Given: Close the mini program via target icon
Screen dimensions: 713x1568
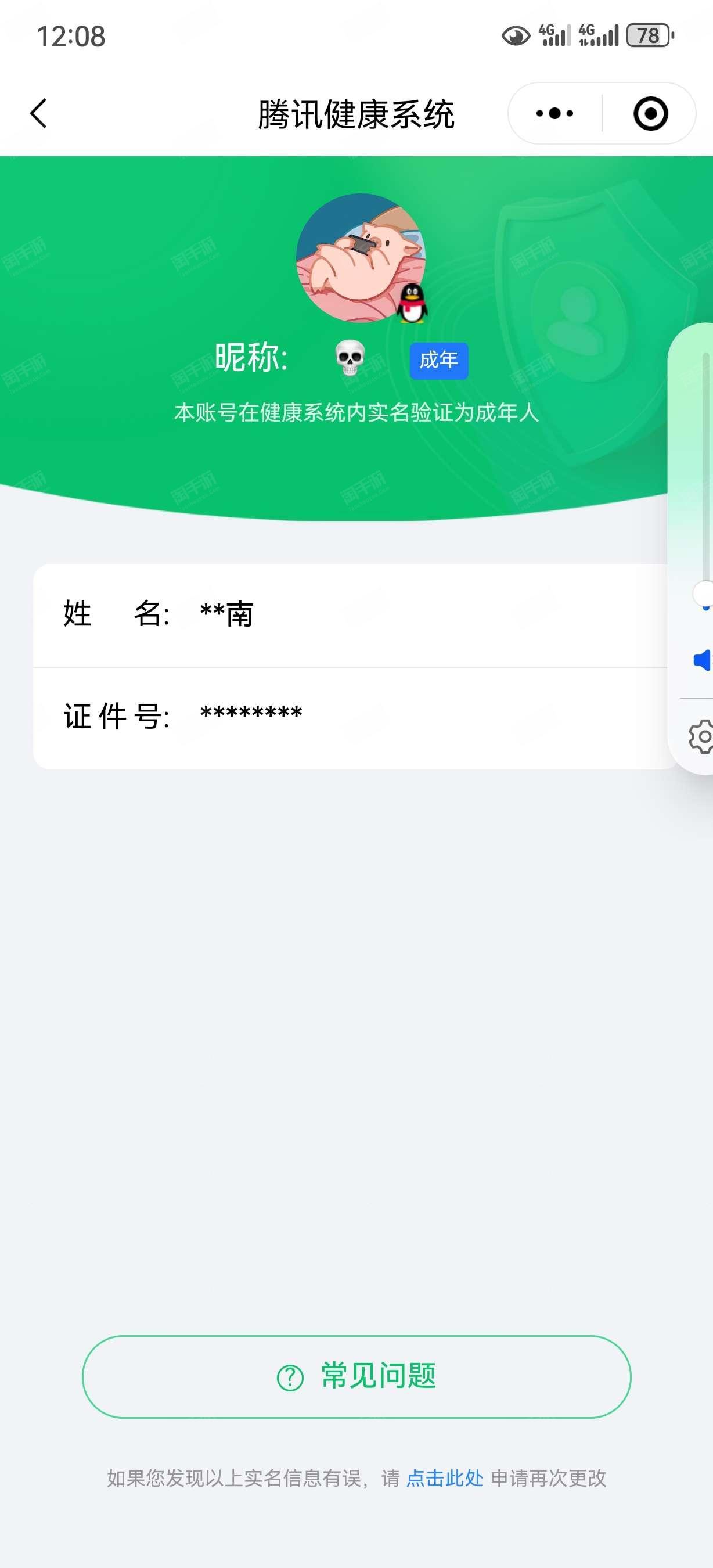Looking at the screenshot, I should 650,113.
